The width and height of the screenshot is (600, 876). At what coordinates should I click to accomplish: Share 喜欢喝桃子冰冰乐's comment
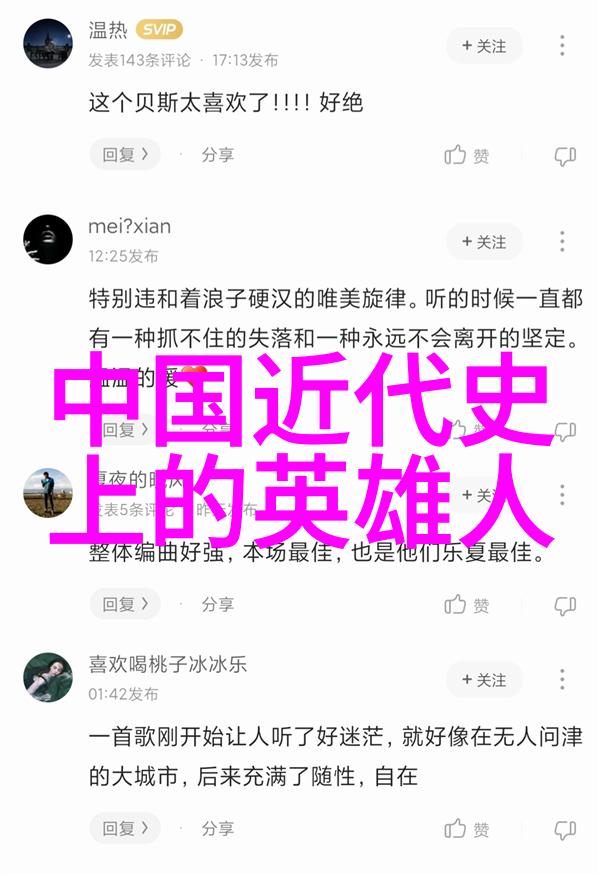click(217, 829)
